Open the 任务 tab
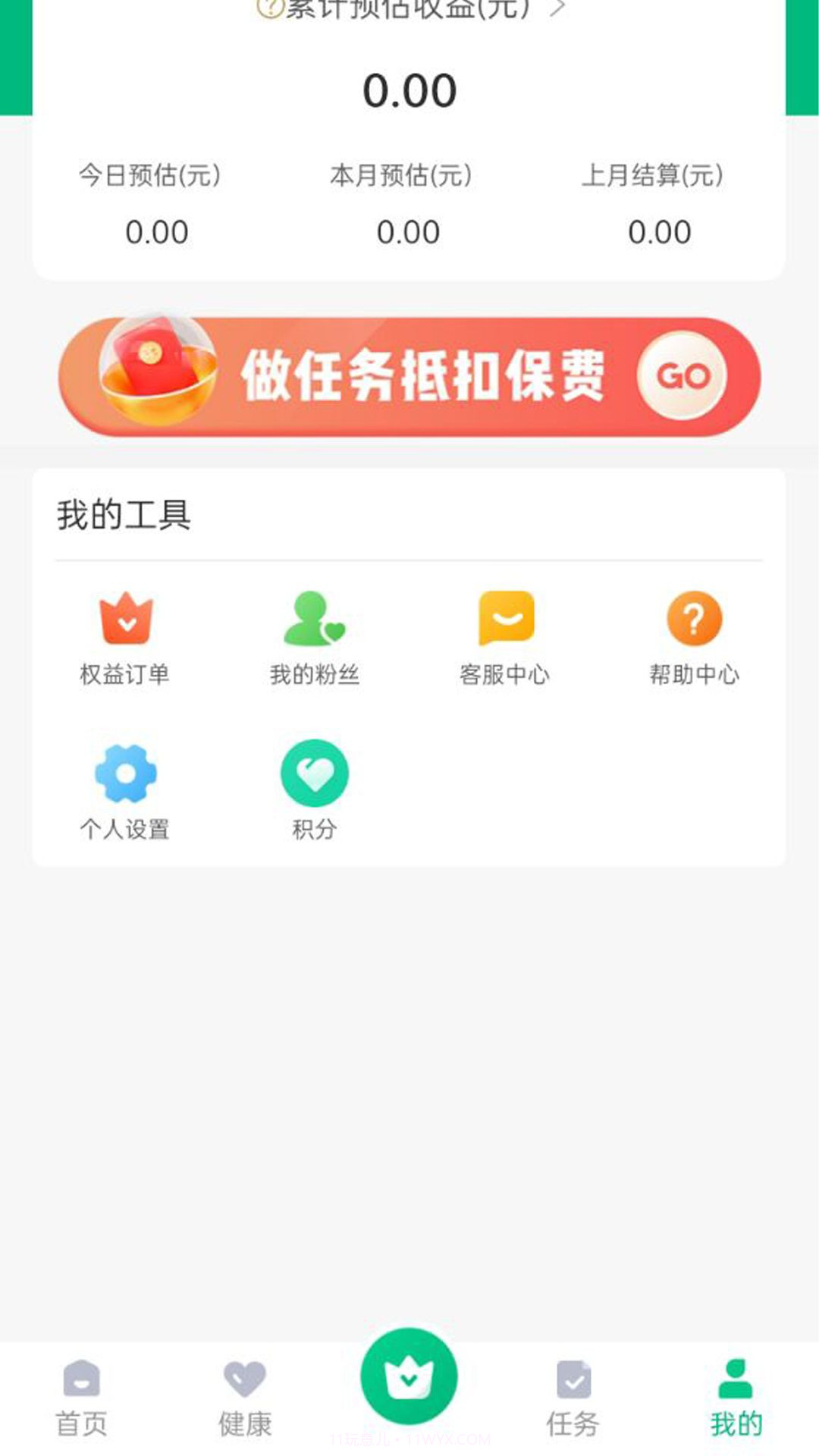 [x=573, y=1395]
